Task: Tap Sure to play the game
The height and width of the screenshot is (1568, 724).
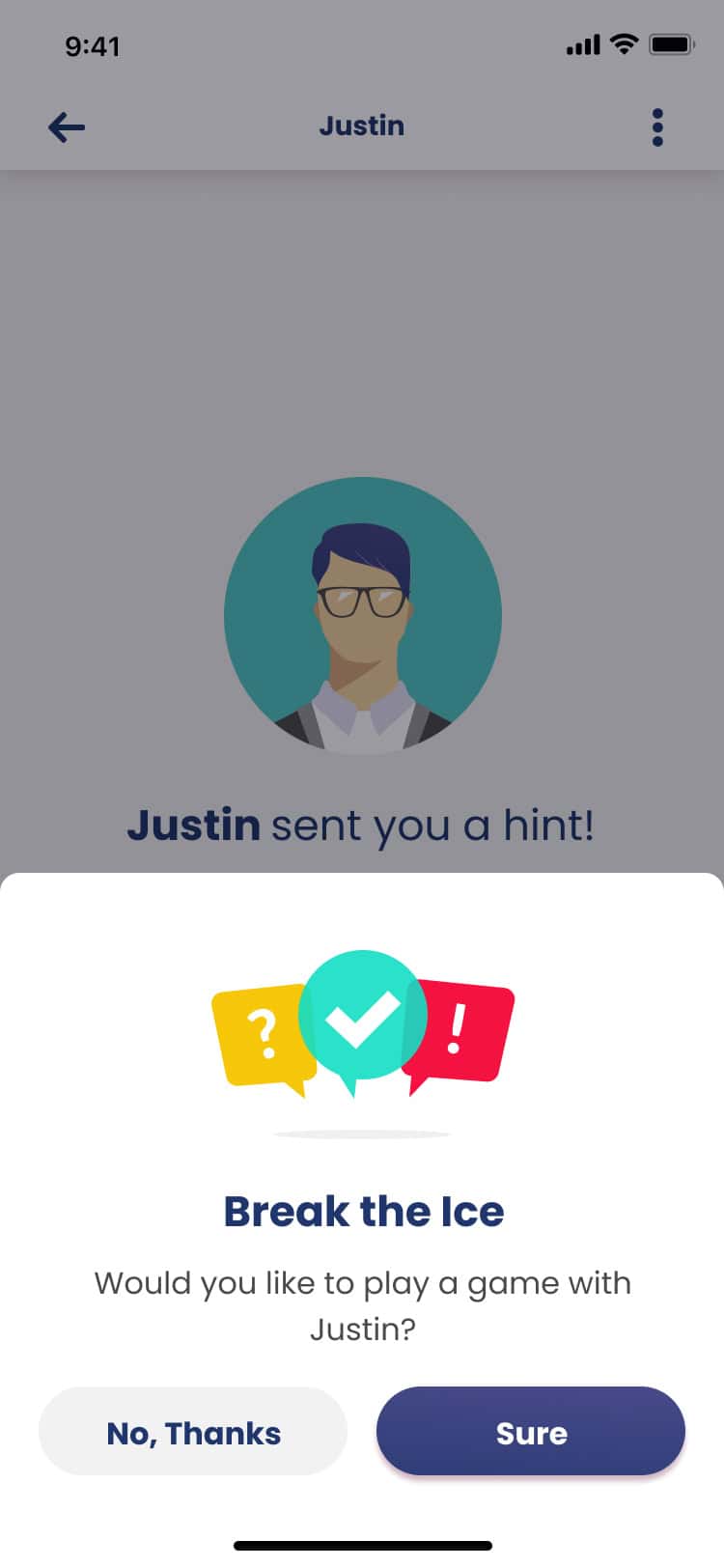Action: 530,1432
